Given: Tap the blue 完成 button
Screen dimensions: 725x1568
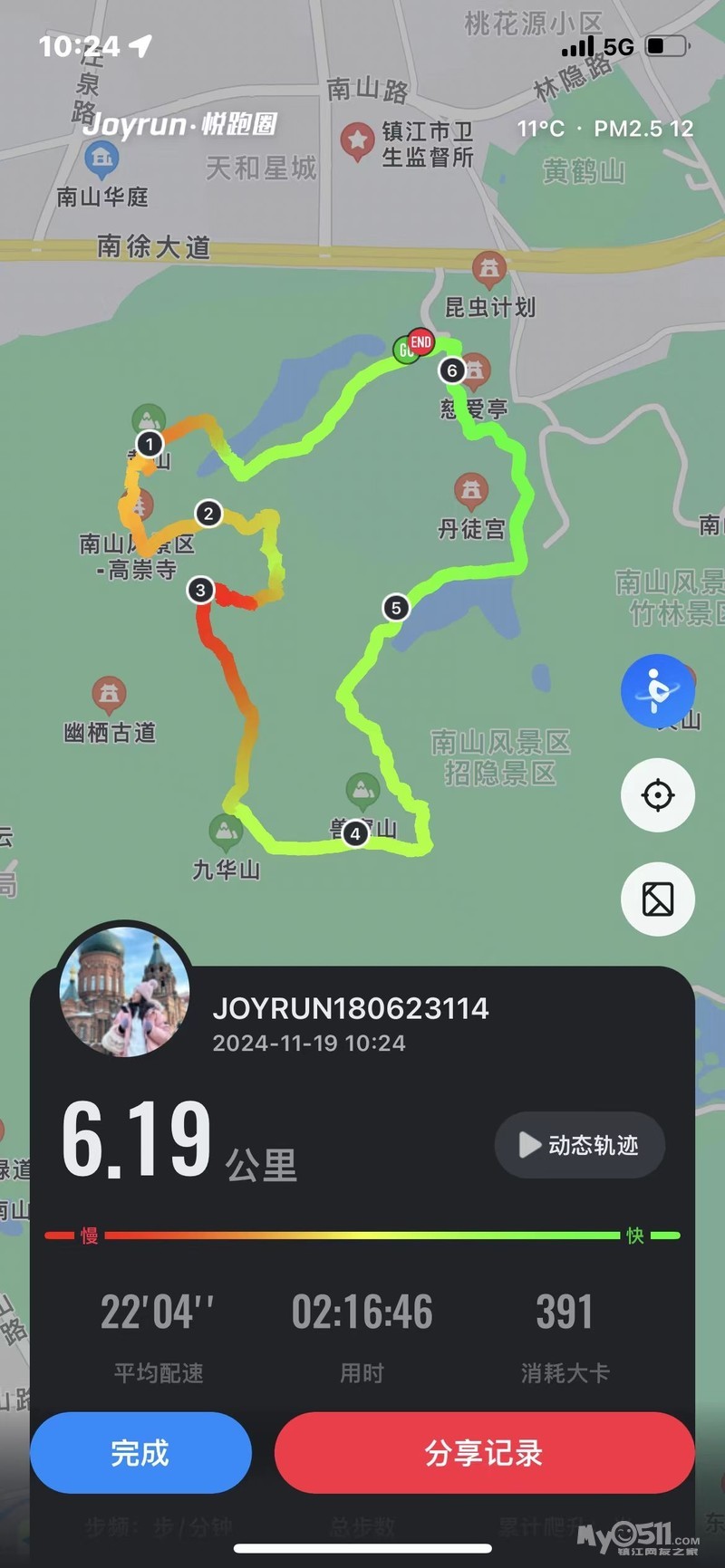Looking at the screenshot, I should coord(140,1452).
